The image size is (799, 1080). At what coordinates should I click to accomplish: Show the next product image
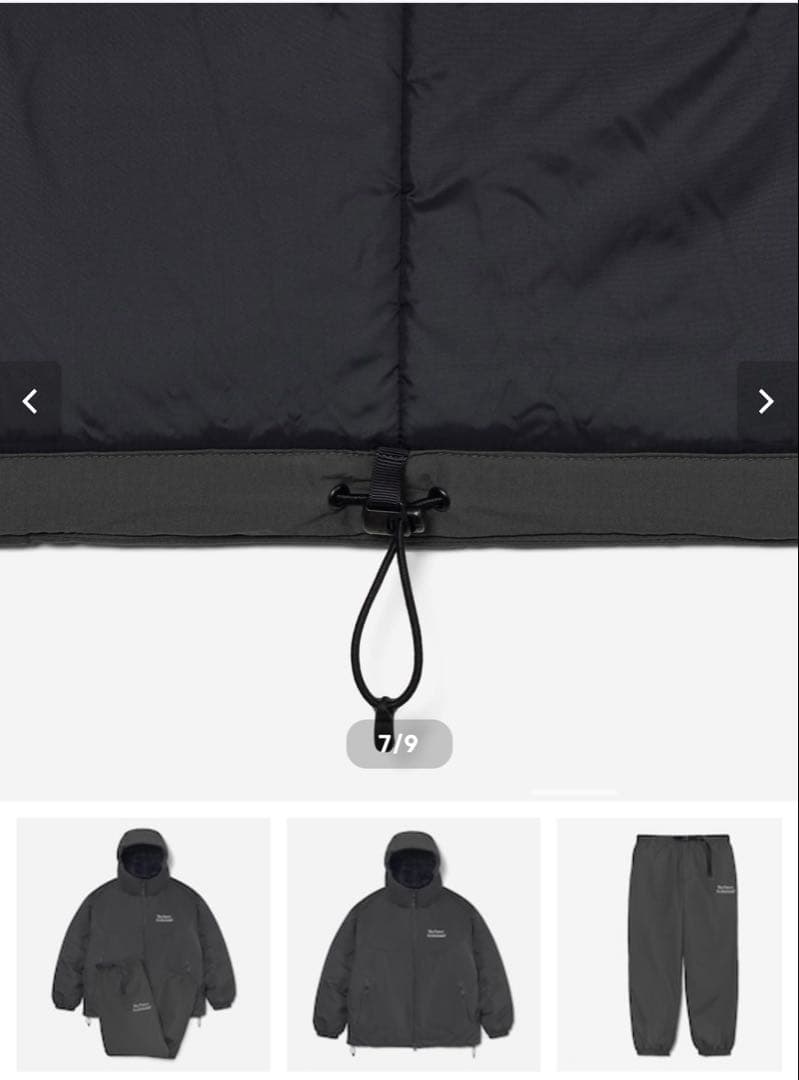tap(766, 402)
